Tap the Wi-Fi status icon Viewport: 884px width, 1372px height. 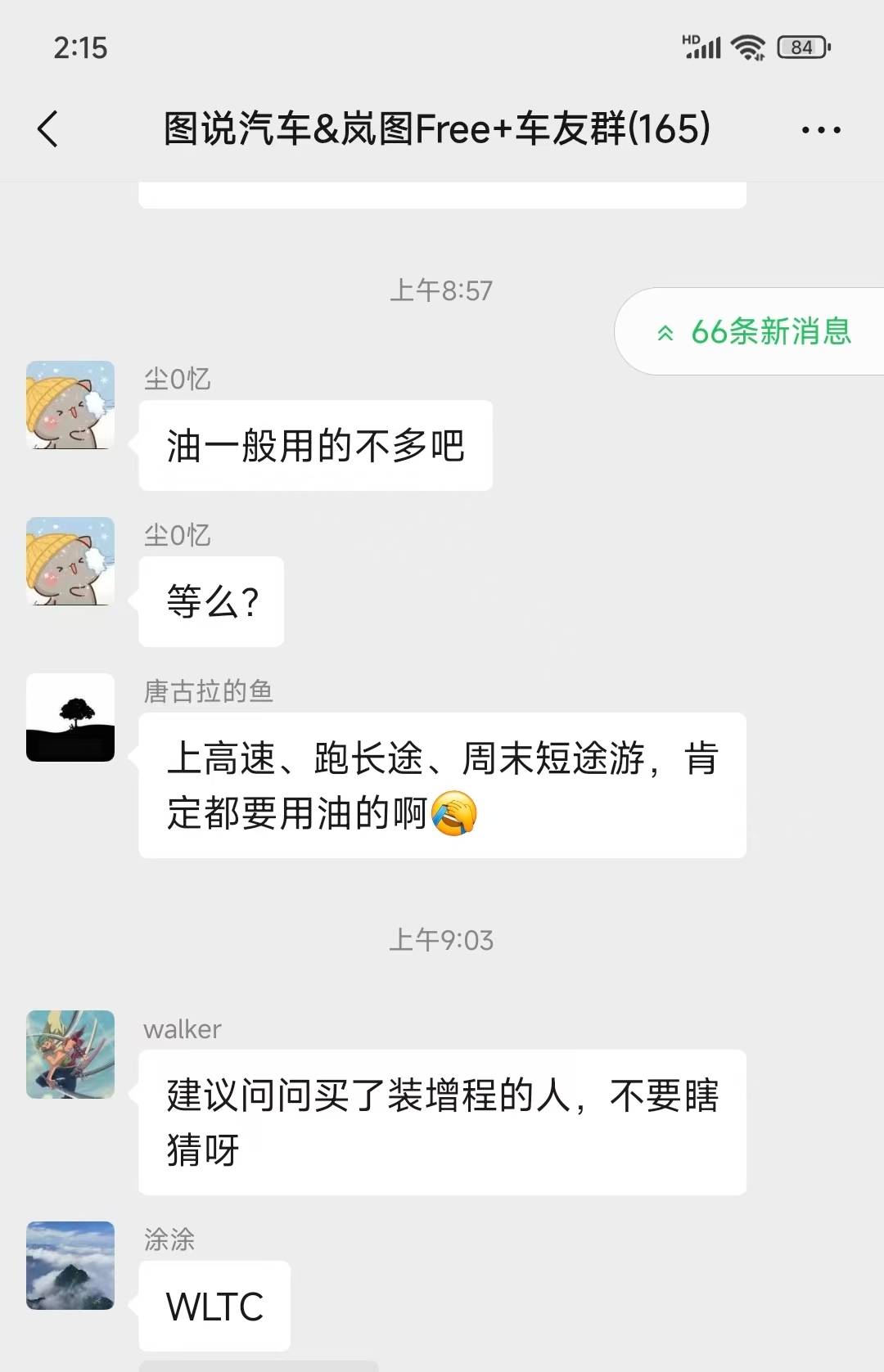click(x=747, y=47)
